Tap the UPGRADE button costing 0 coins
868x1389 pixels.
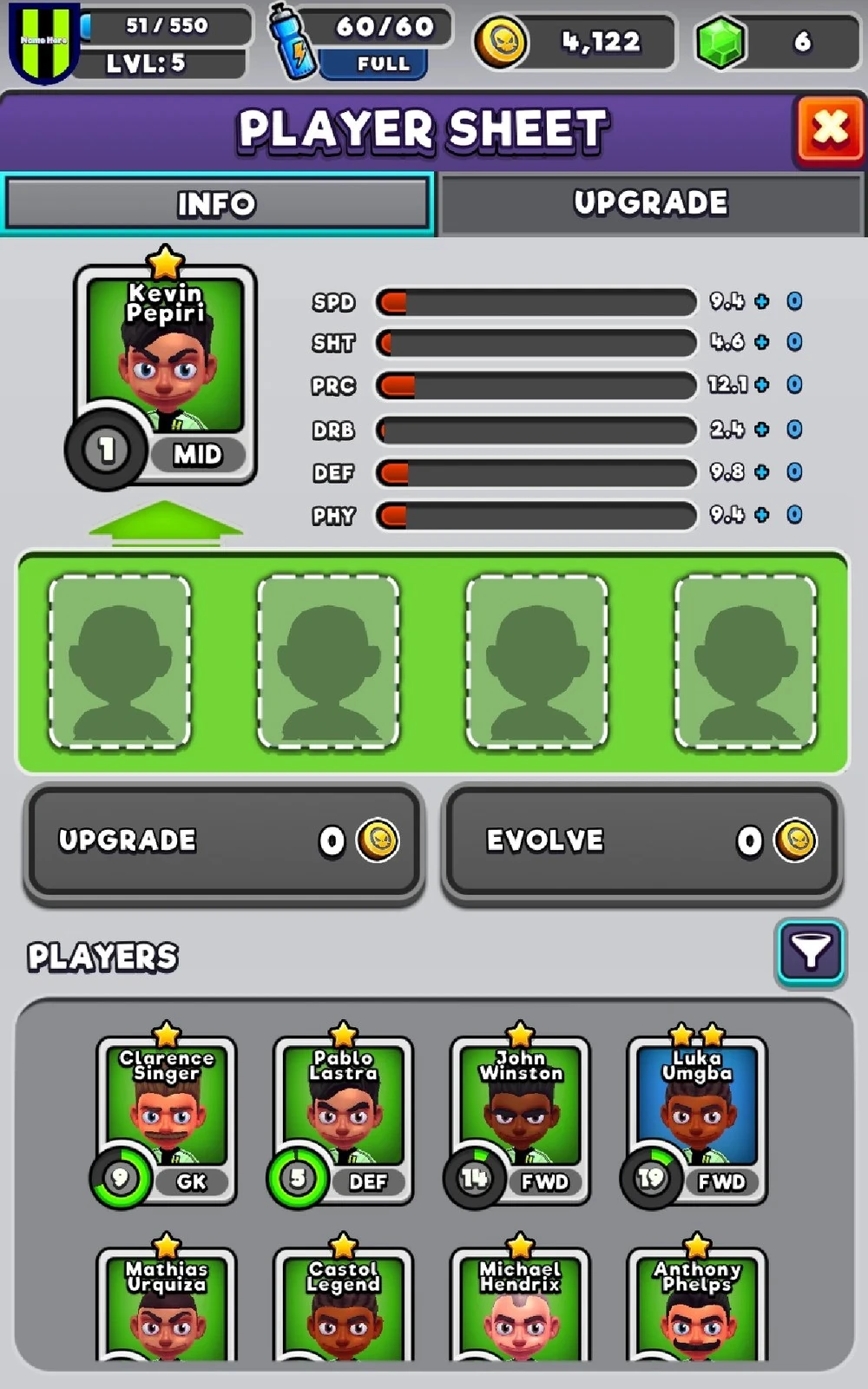[x=224, y=840]
